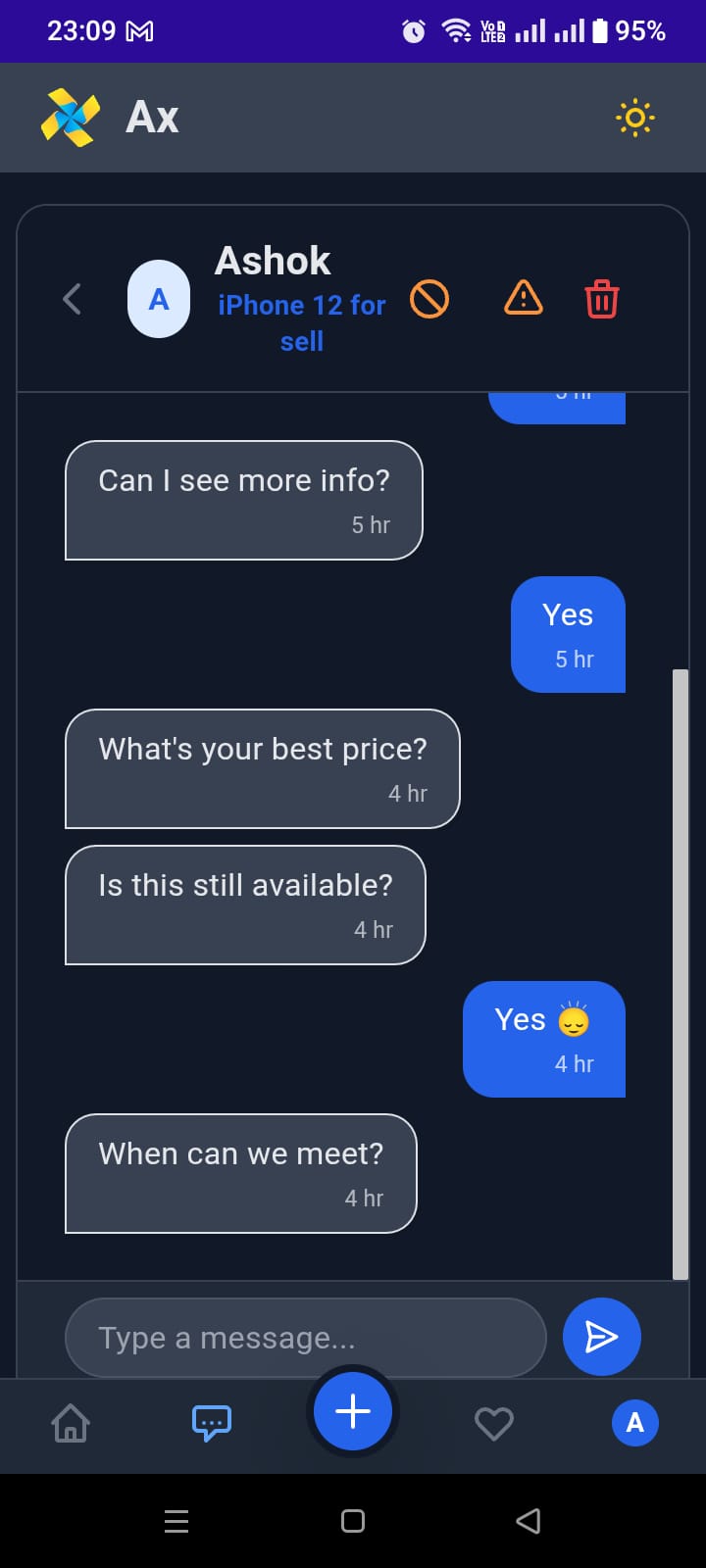706x1568 pixels.
Task: Tap the chat scrollbar
Action: point(681,975)
